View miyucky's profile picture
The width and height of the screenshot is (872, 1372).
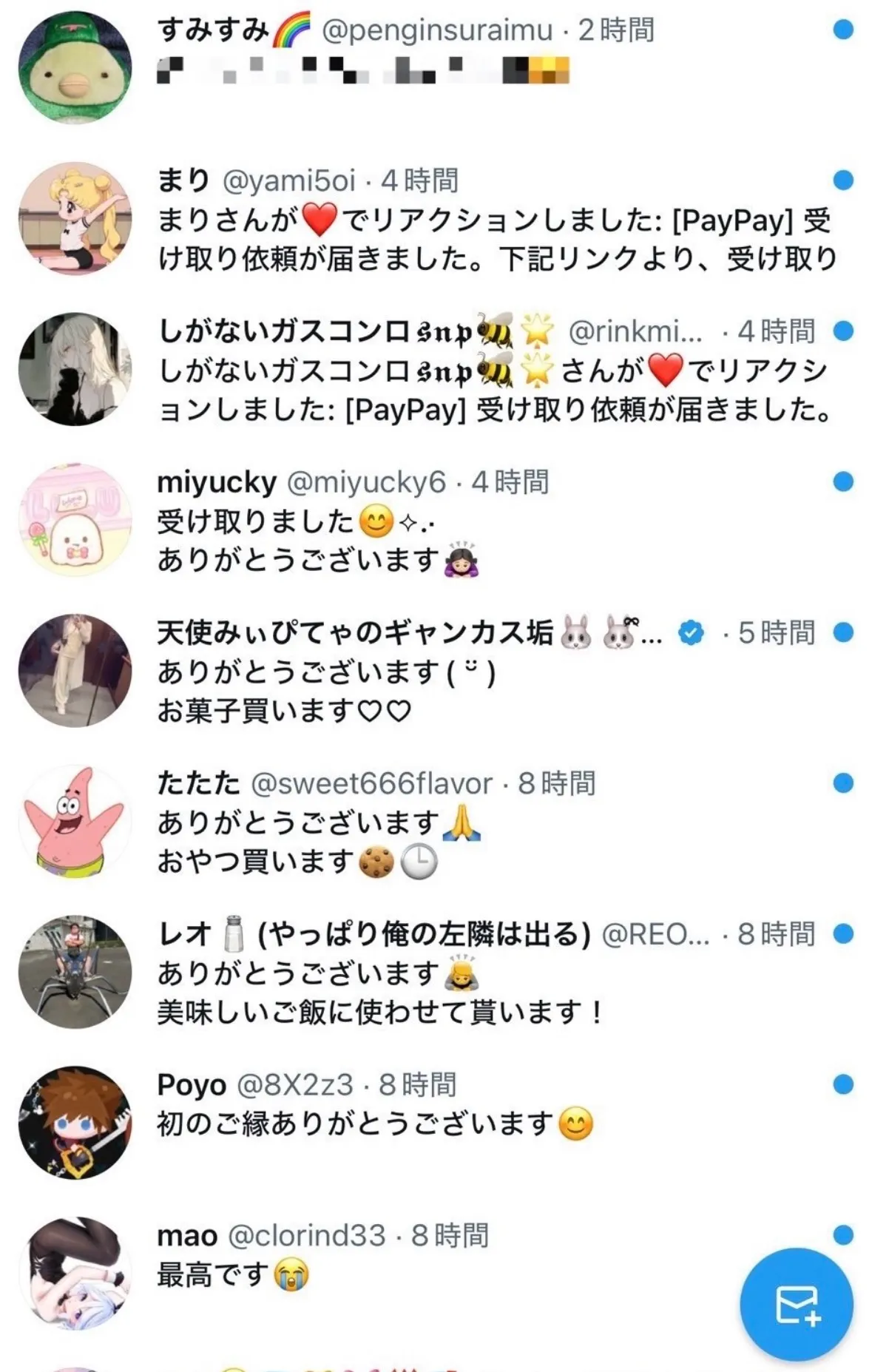point(75,520)
